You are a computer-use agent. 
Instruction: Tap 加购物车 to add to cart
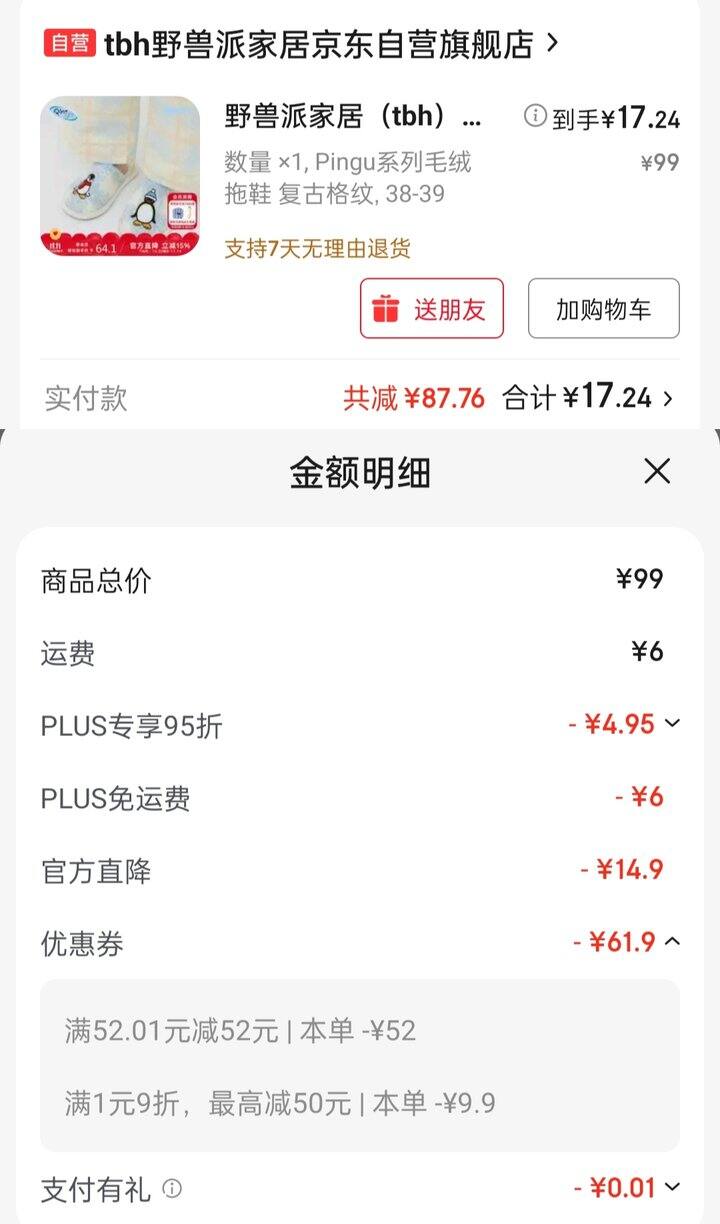603,309
